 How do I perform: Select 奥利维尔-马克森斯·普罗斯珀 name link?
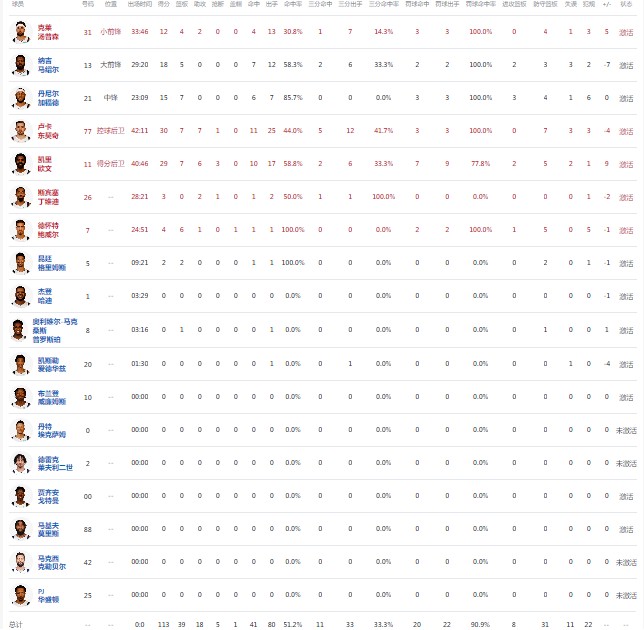pyautogui.click(x=62, y=330)
